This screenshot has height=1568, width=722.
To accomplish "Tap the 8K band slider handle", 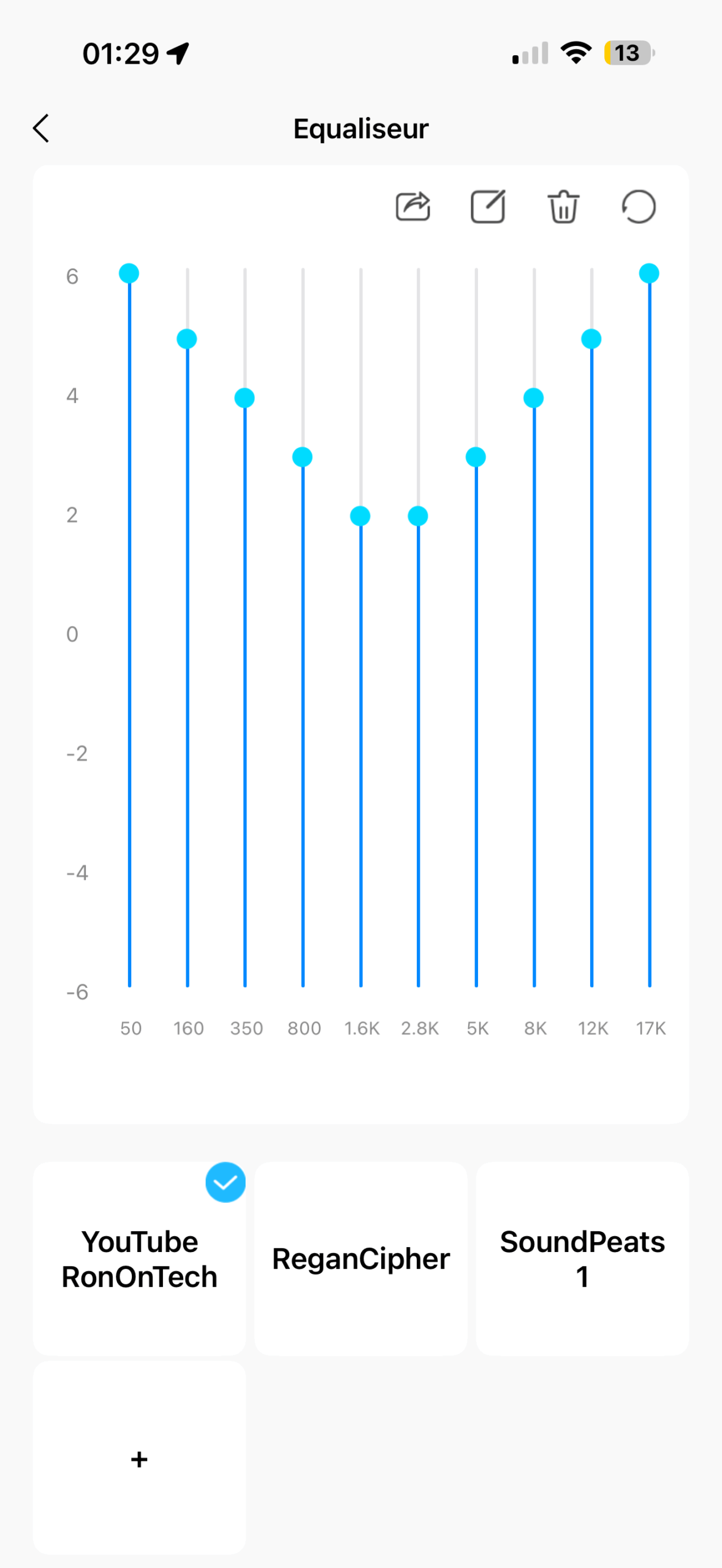I will pyautogui.click(x=534, y=398).
